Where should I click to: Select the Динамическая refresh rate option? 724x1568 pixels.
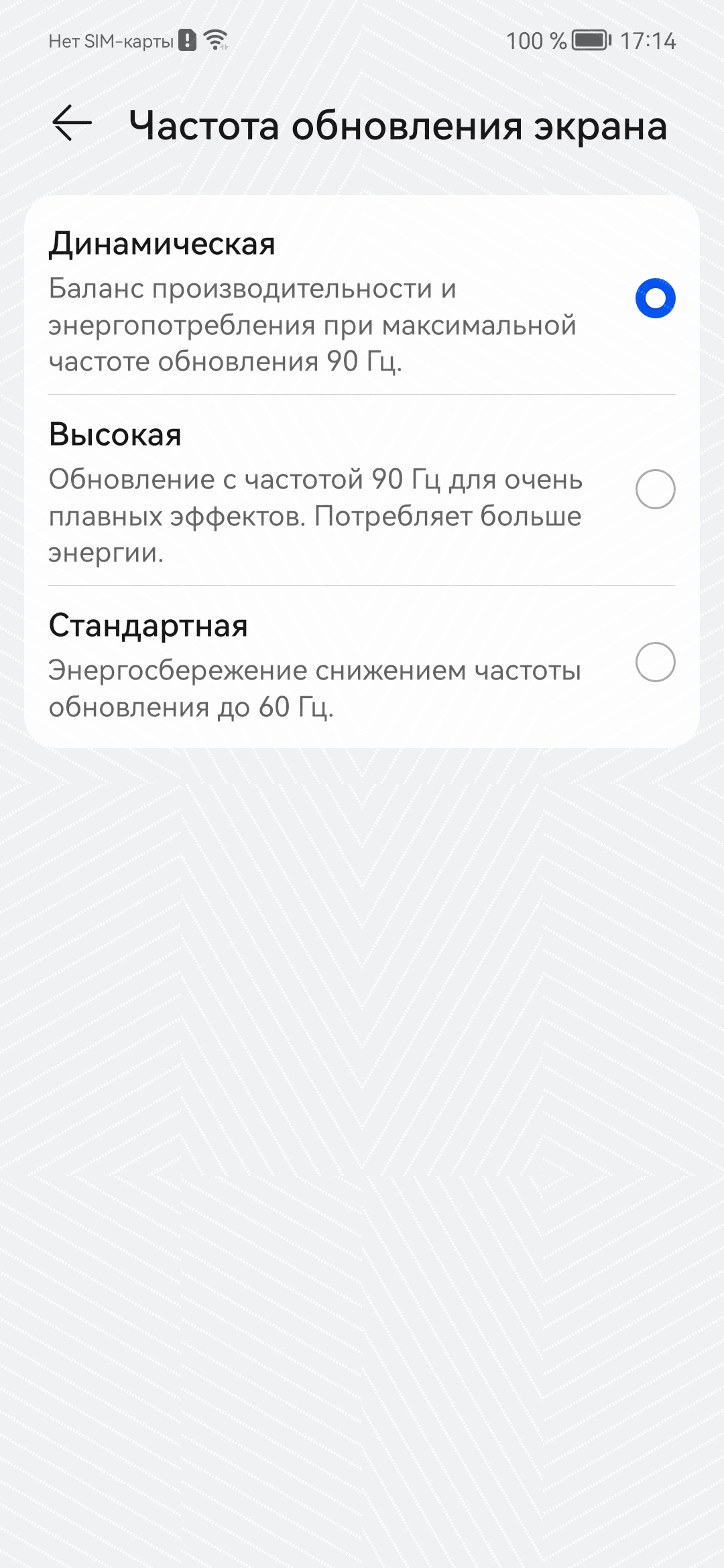coord(655,299)
